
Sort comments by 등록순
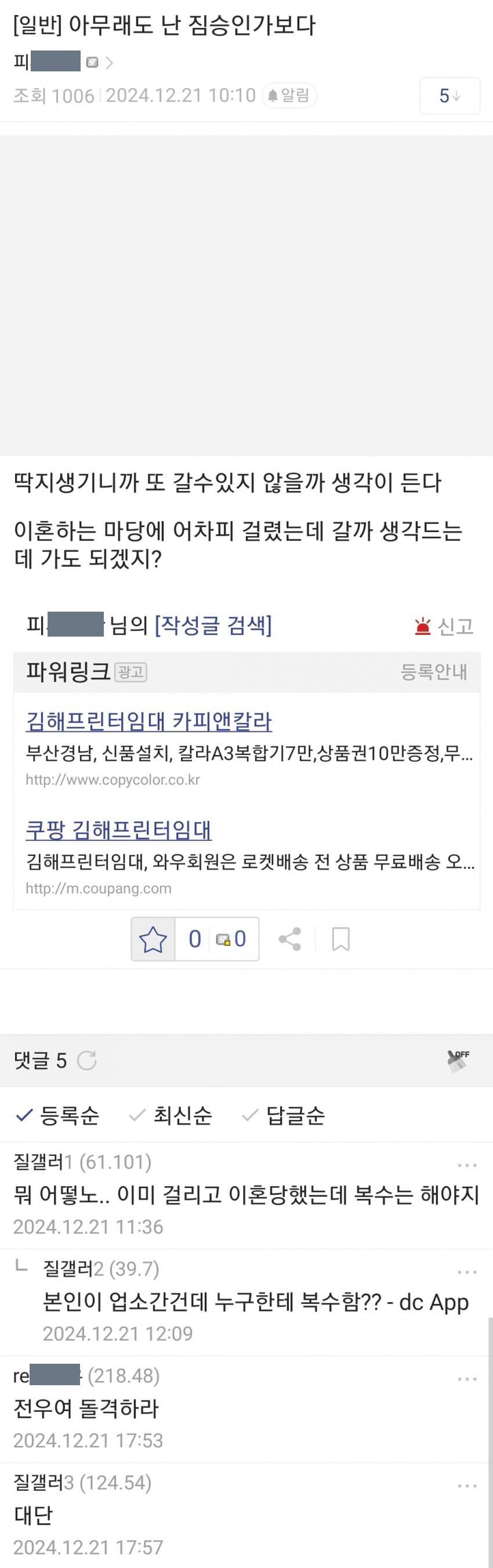point(58,1116)
